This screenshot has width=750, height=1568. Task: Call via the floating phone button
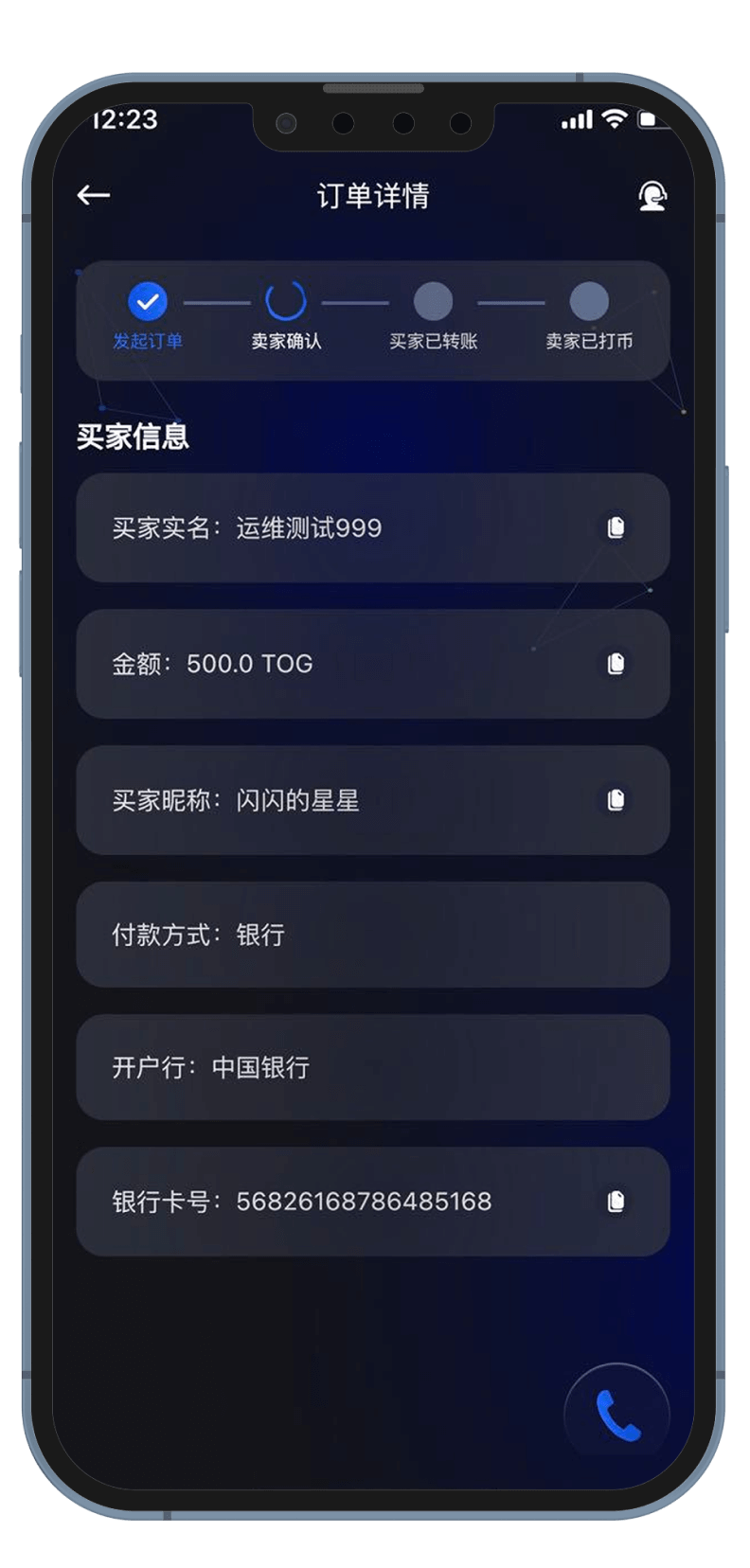coord(617,1416)
